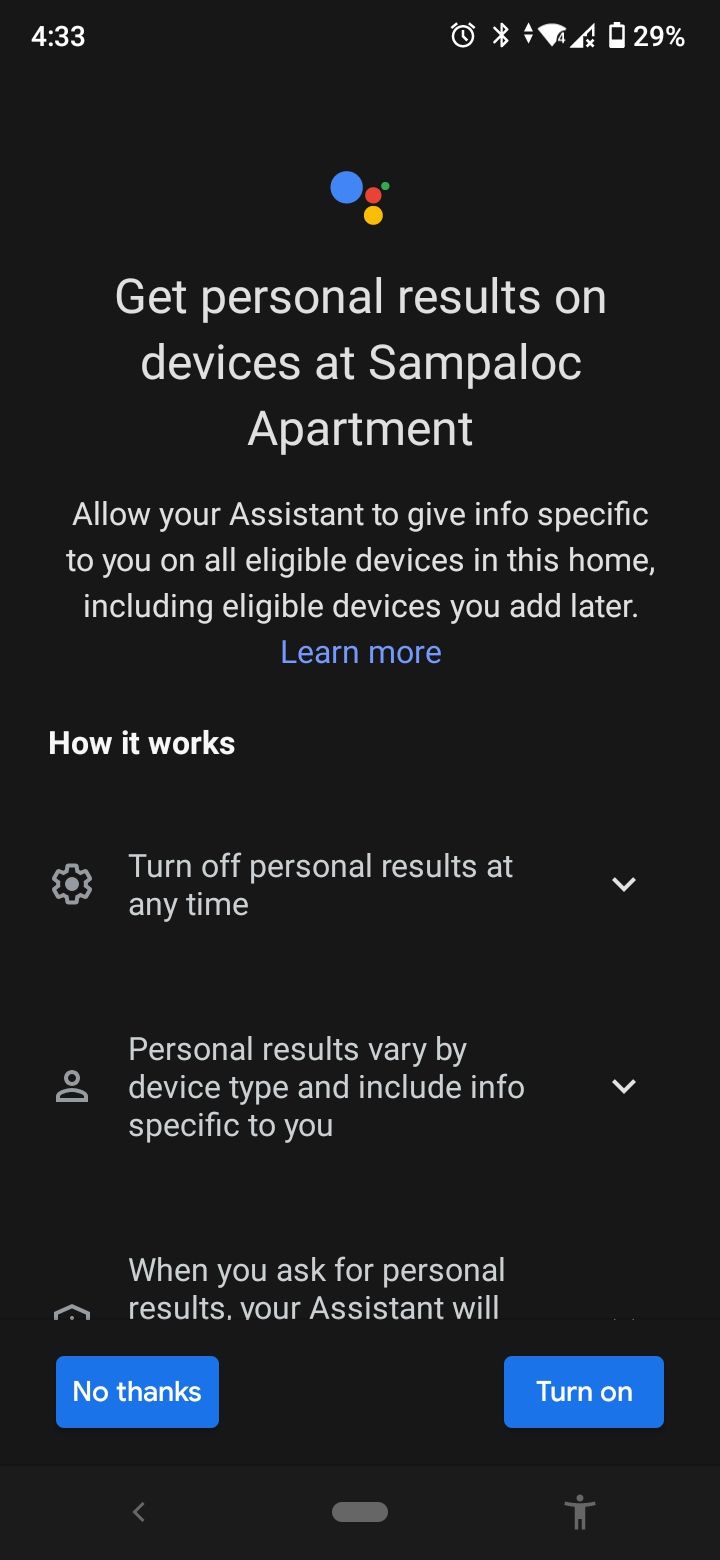Tap the Google Assistant logo
The width and height of the screenshot is (720, 1560).
point(360,196)
